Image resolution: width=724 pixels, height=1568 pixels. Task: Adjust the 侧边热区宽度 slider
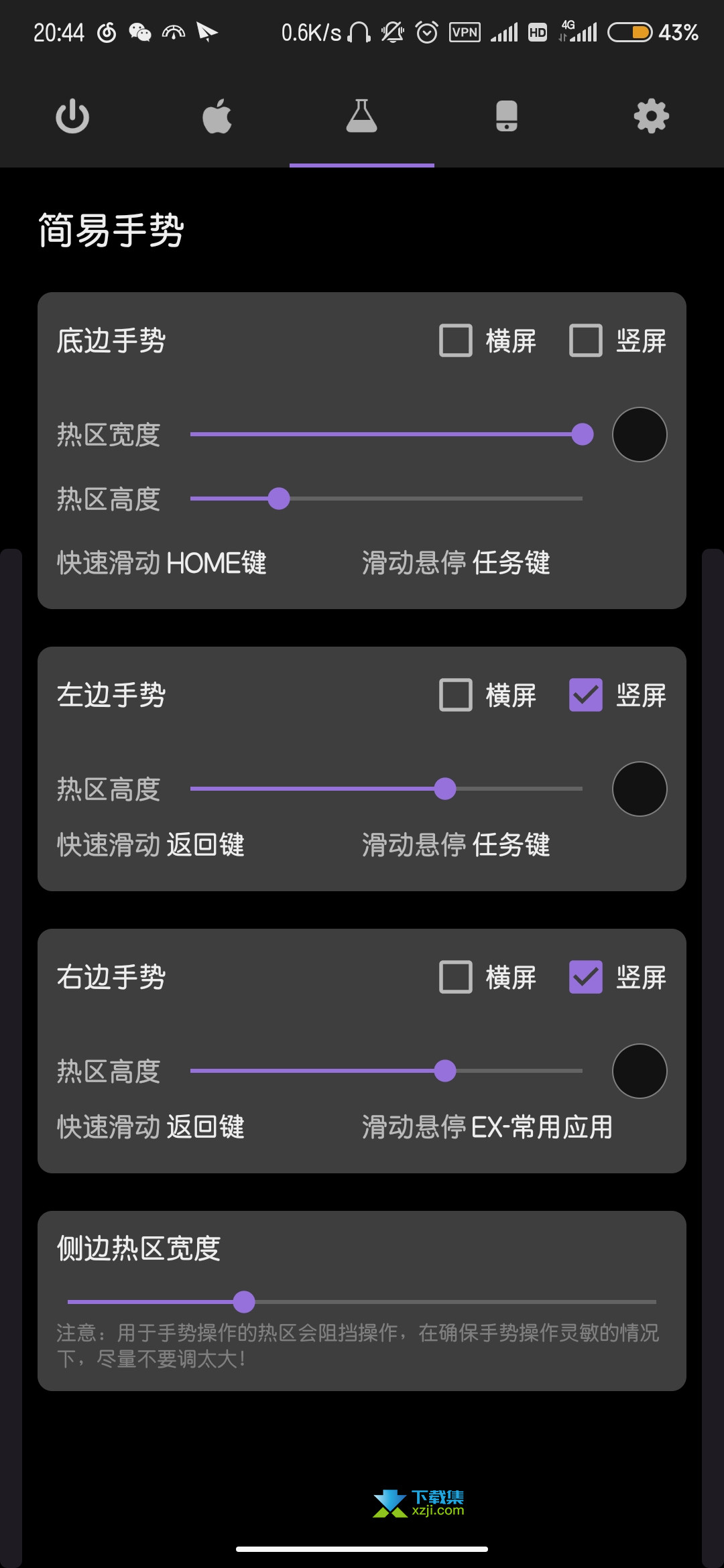(362, 1301)
